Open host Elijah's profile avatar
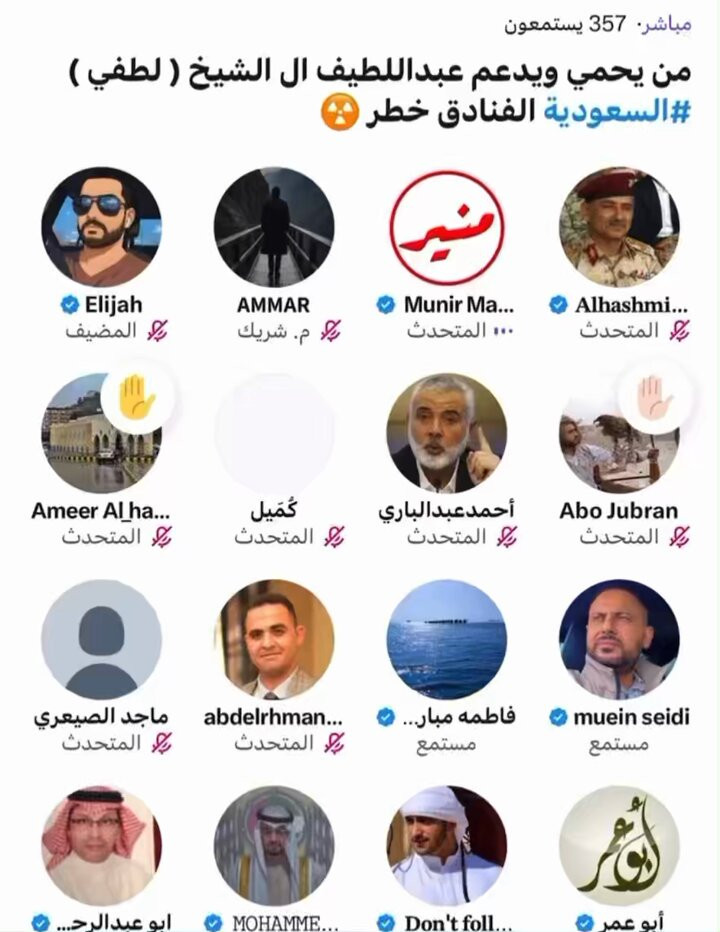Screen dimensions: 720x932 (x=102, y=227)
